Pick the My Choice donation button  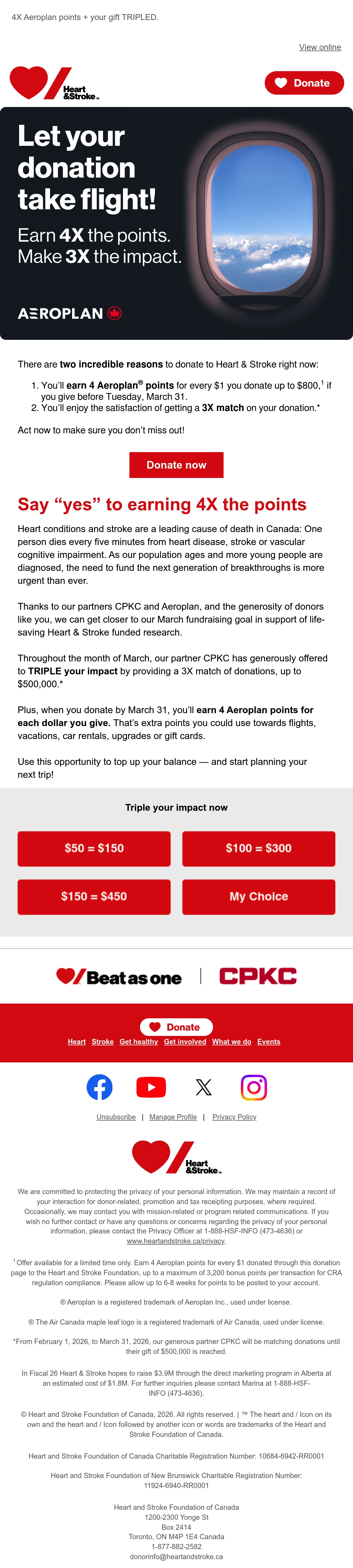259,896
